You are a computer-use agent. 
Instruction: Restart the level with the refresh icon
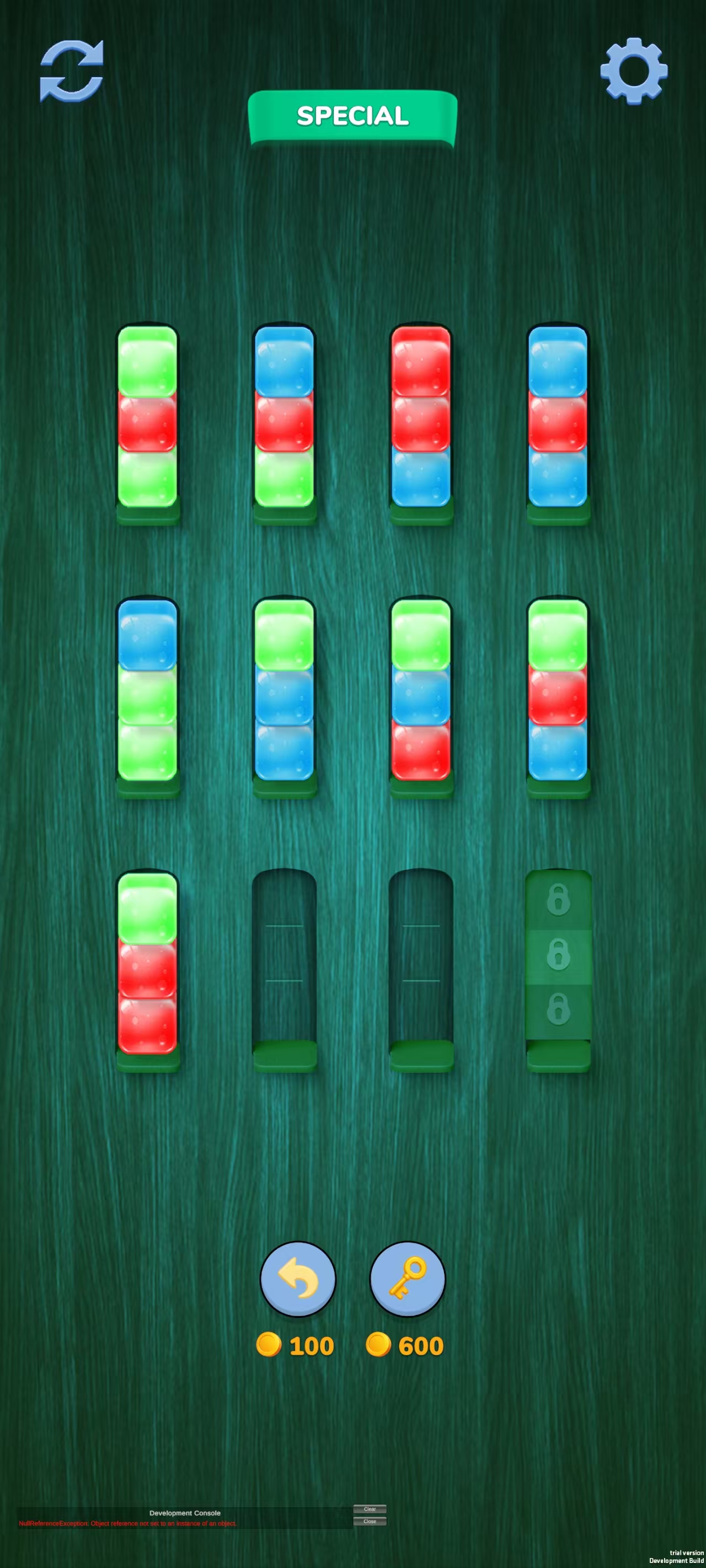71,71
